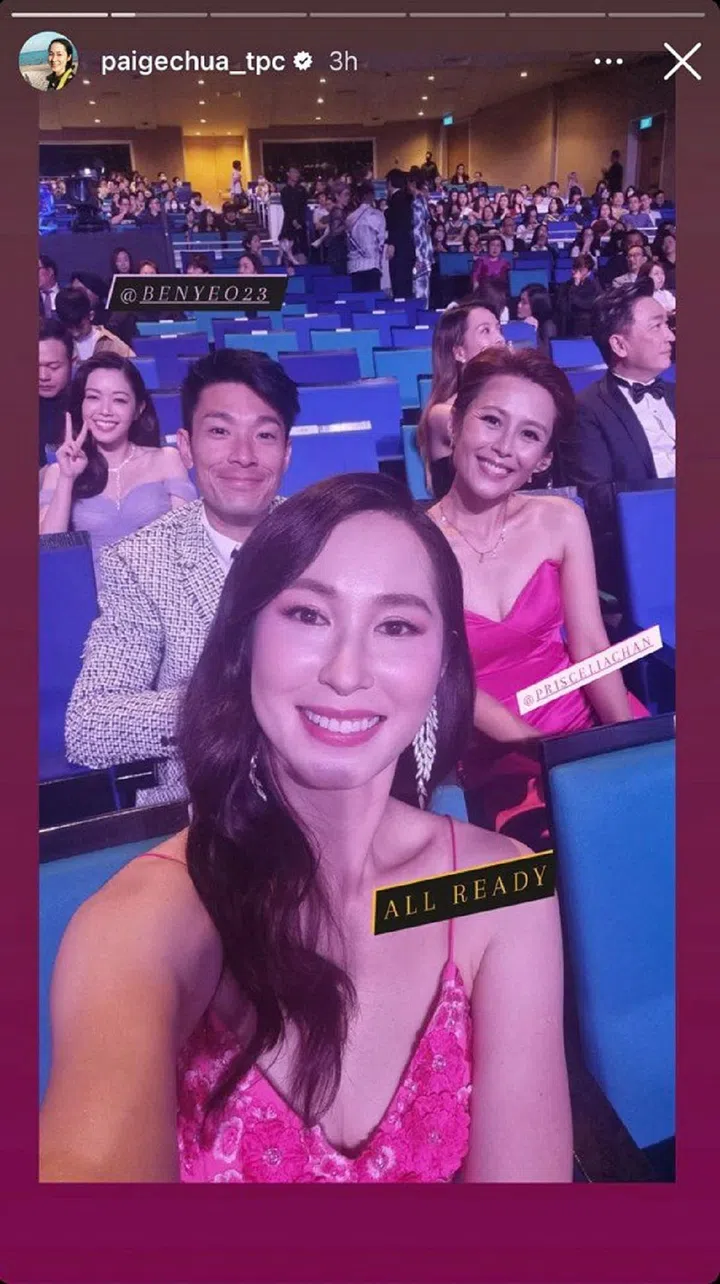The image size is (720, 1284).
Task: Close the story viewer
Action: point(682,62)
